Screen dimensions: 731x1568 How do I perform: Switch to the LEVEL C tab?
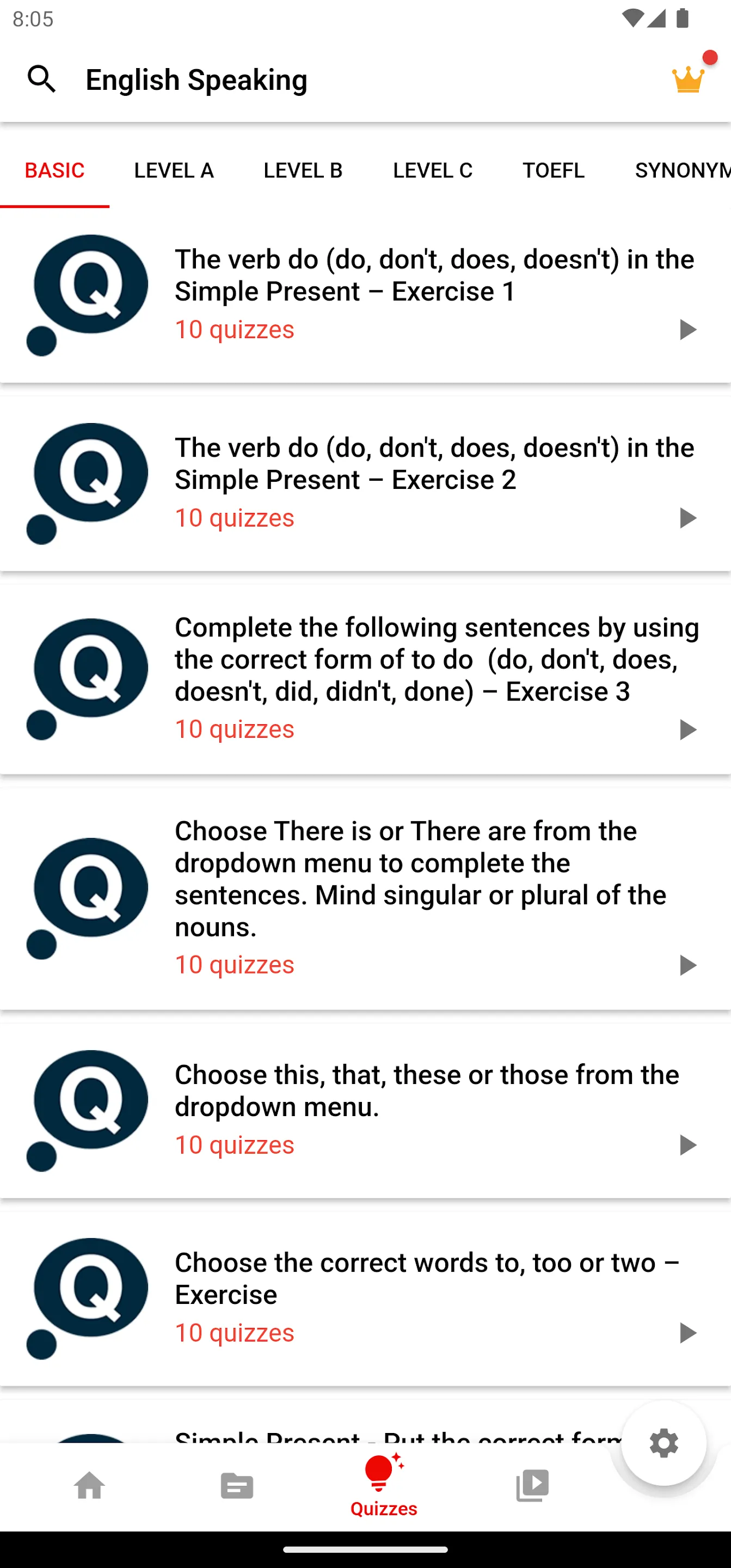[x=433, y=170]
